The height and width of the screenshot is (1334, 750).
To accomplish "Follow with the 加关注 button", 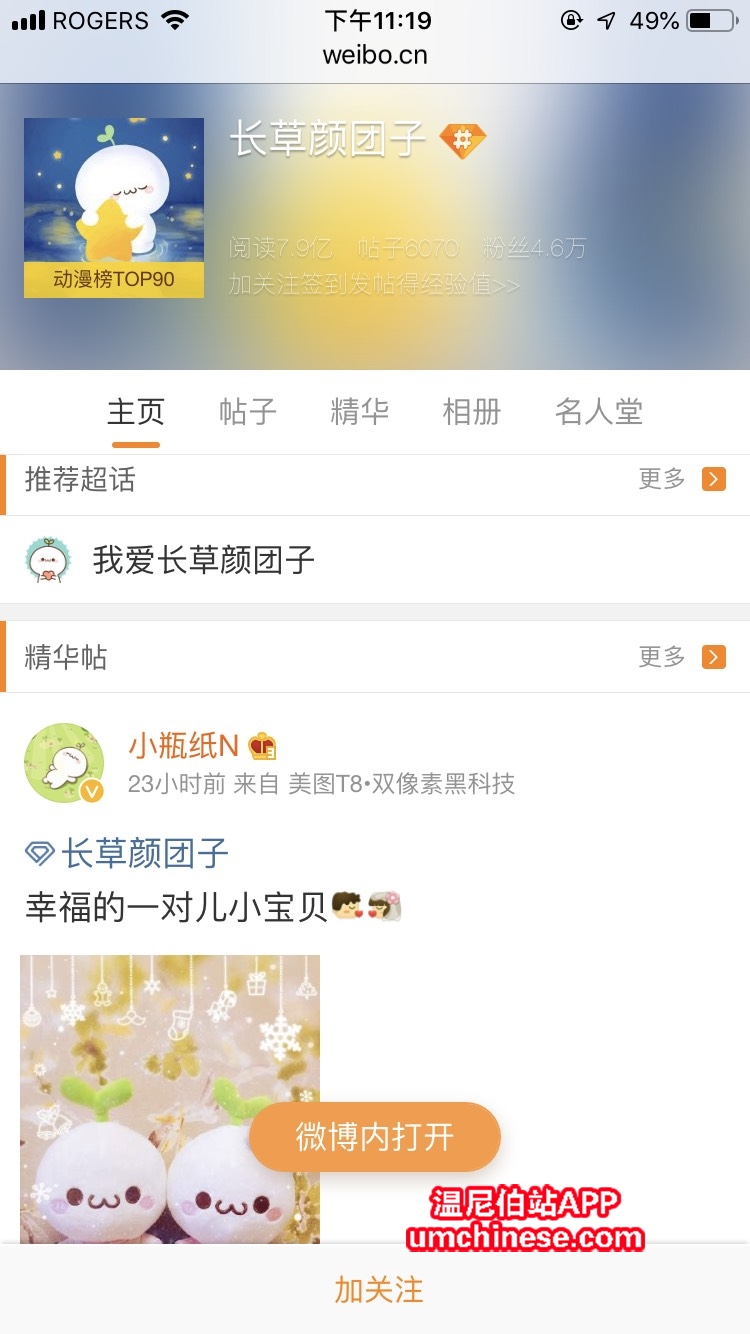I will click(378, 1290).
